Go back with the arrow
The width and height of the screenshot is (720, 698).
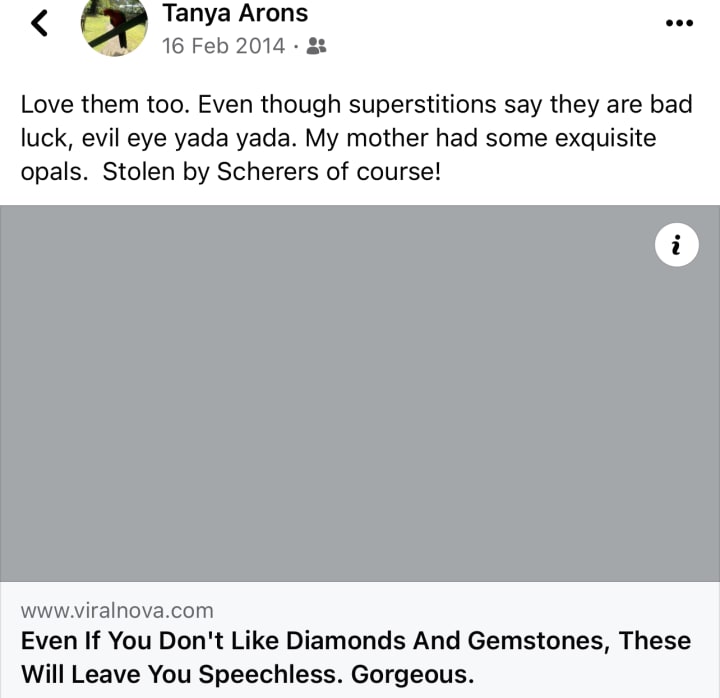click(x=40, y=24)
